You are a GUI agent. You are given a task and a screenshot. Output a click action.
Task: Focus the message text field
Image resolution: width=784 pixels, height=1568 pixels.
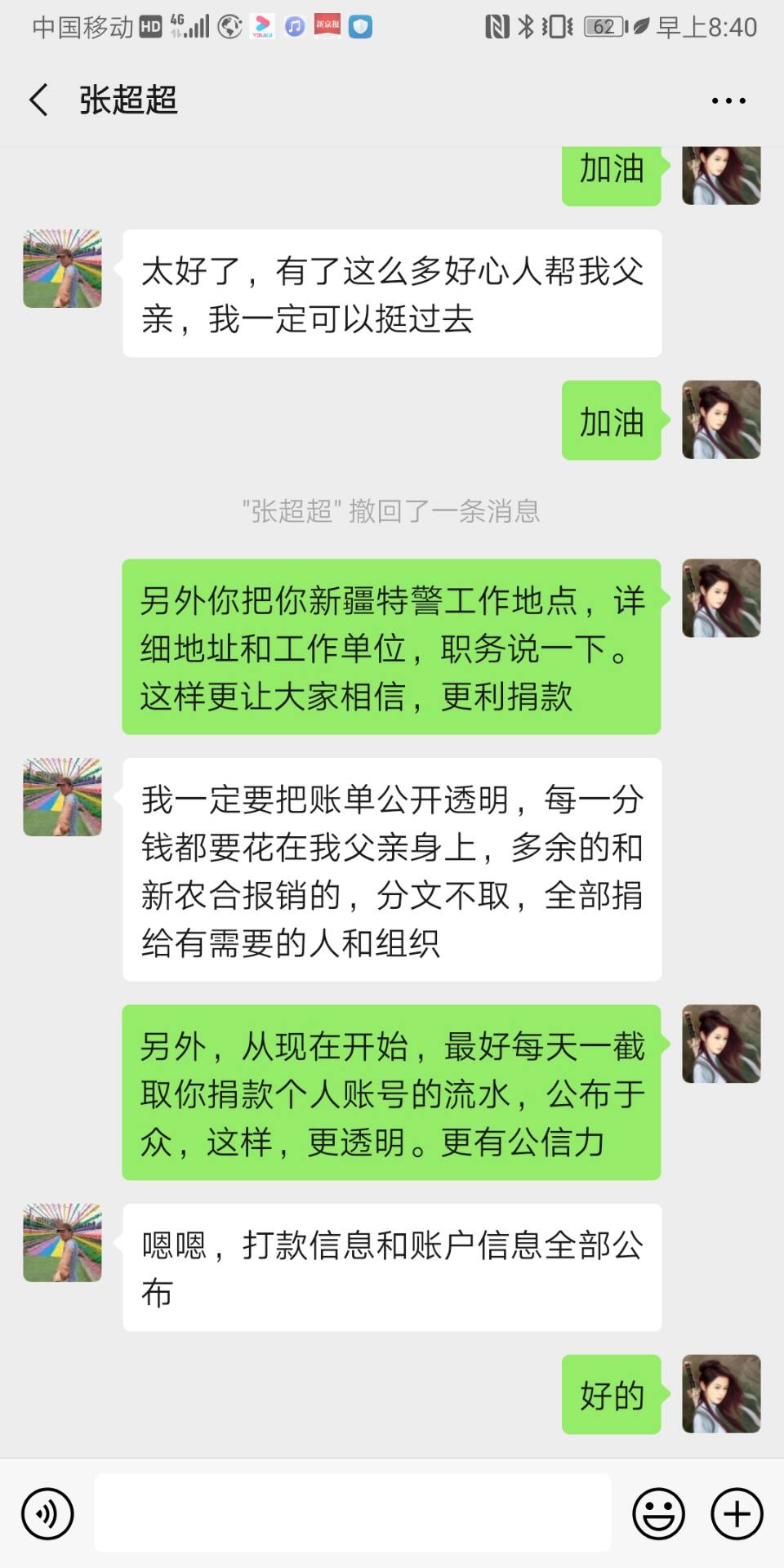click(x=352, y=1513)
